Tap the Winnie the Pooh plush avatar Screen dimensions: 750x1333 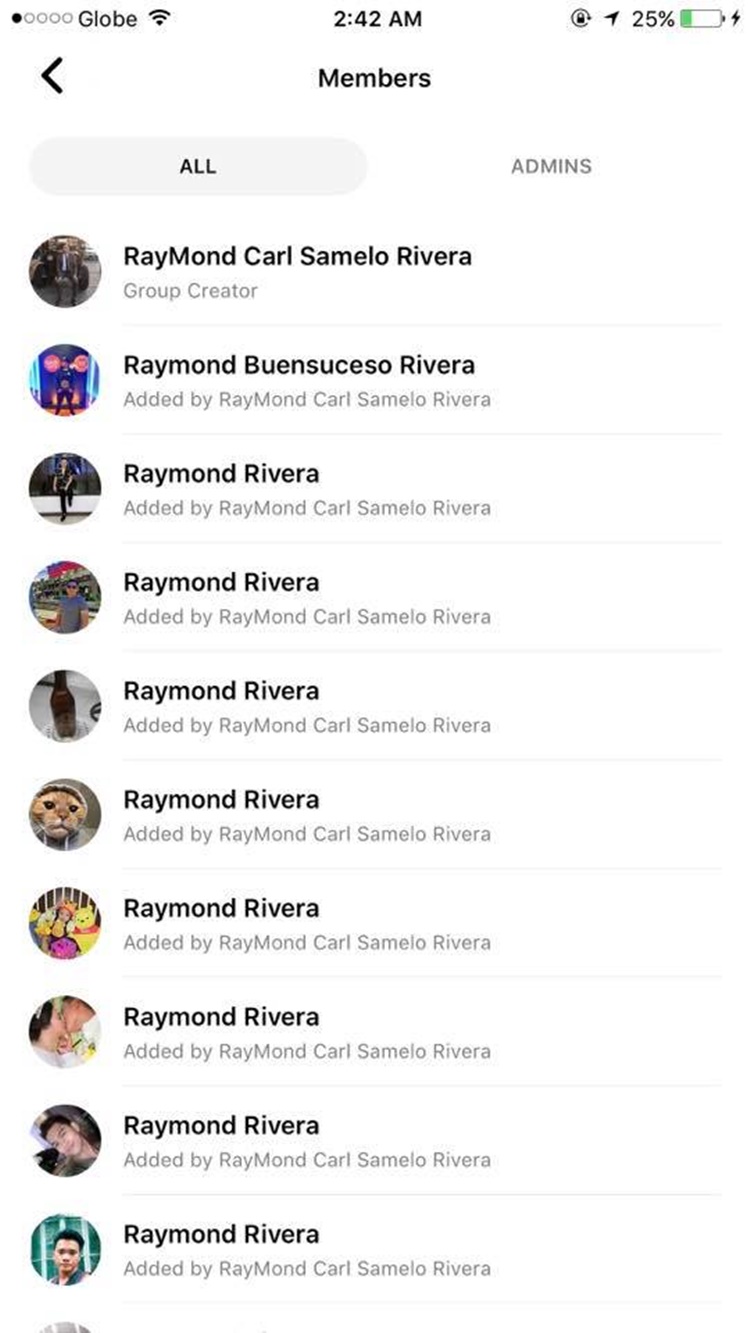point(65,922)
